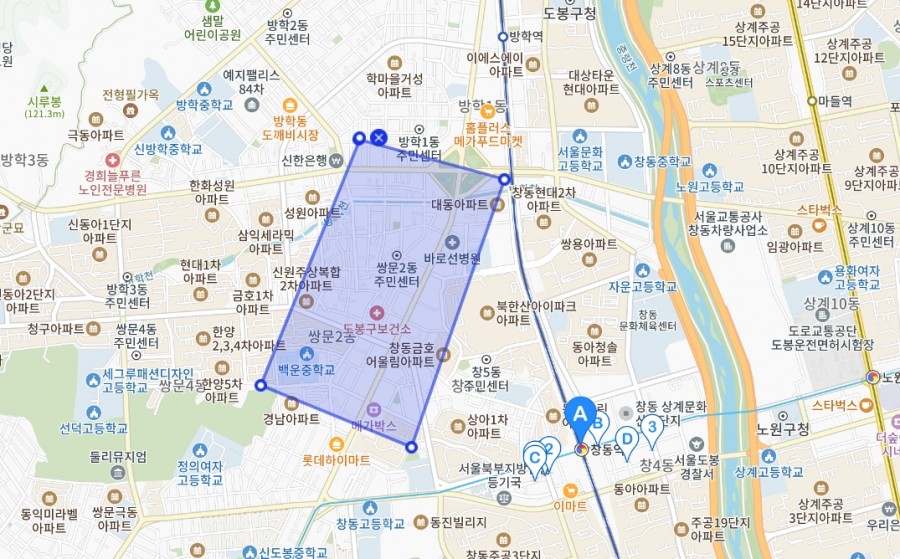This screenshot has height=559, width=900.
Task: Open 도봉구보건소 place marker
Action: 377,313
